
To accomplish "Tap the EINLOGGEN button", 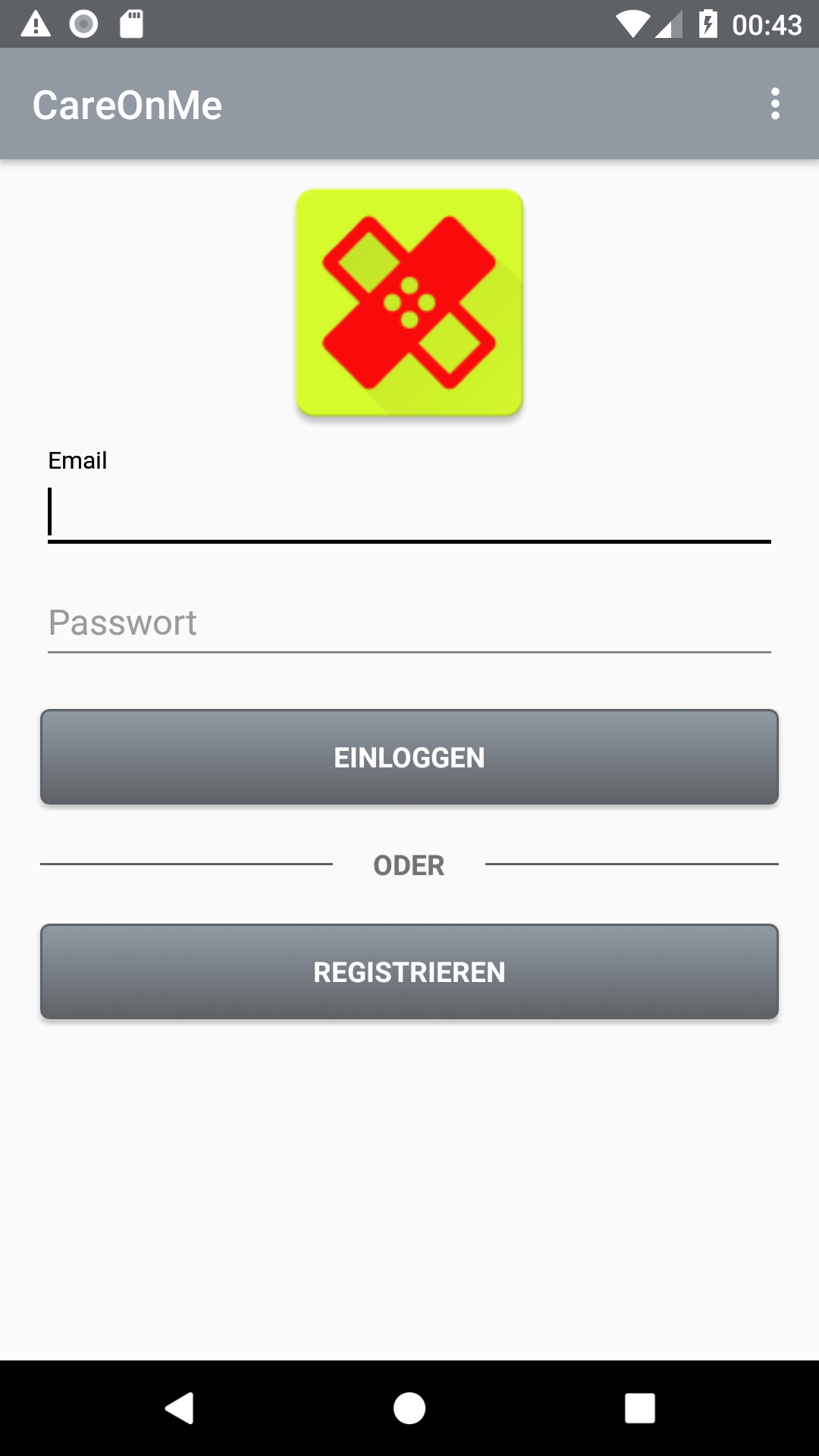I will [x=409, y=757].
